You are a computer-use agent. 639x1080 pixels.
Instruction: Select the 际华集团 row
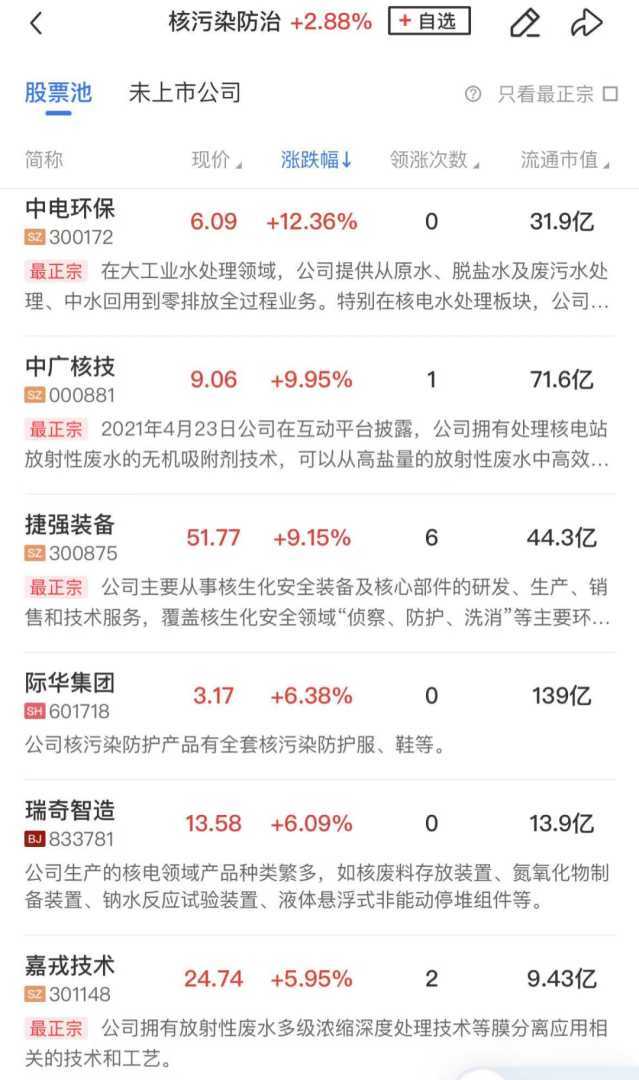click(x=70, y=695)
